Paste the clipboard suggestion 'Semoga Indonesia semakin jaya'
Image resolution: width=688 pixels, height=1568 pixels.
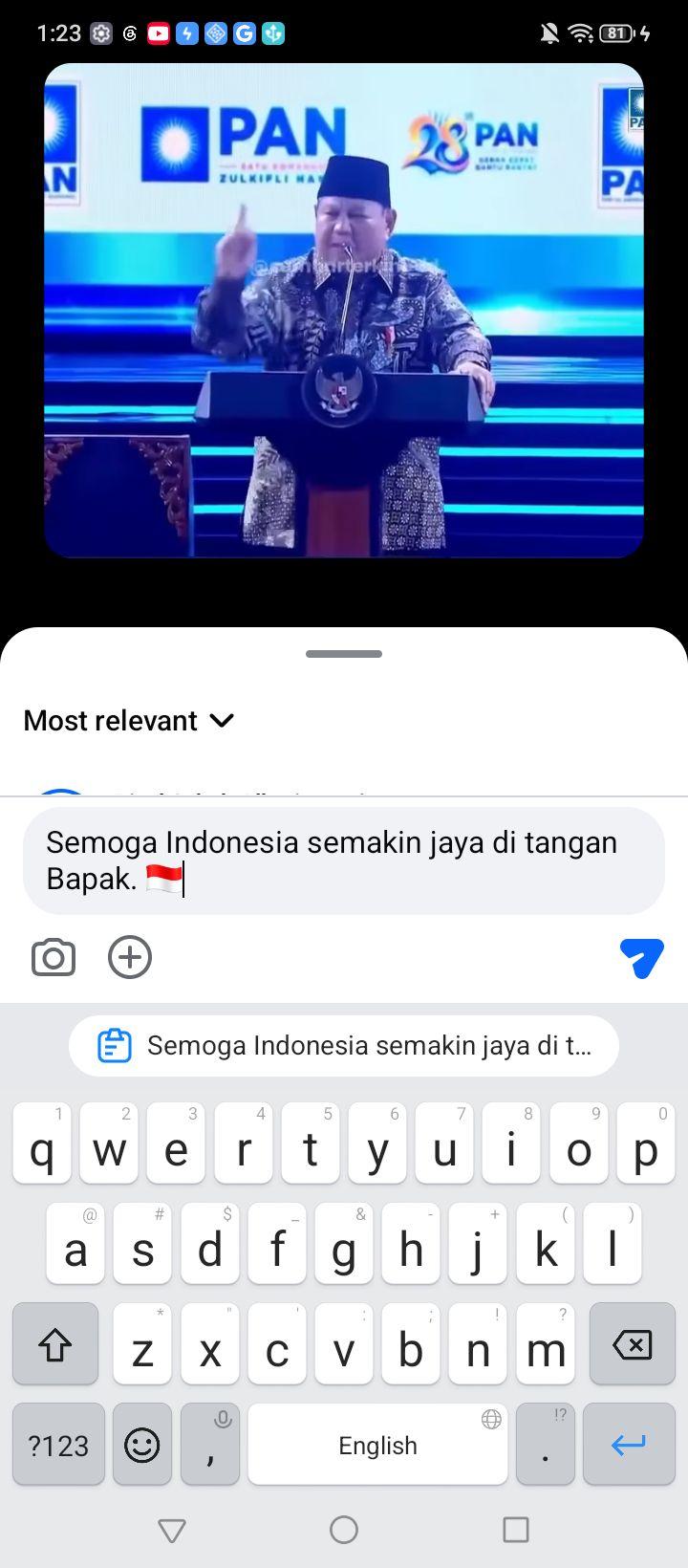click(344, 1046)
